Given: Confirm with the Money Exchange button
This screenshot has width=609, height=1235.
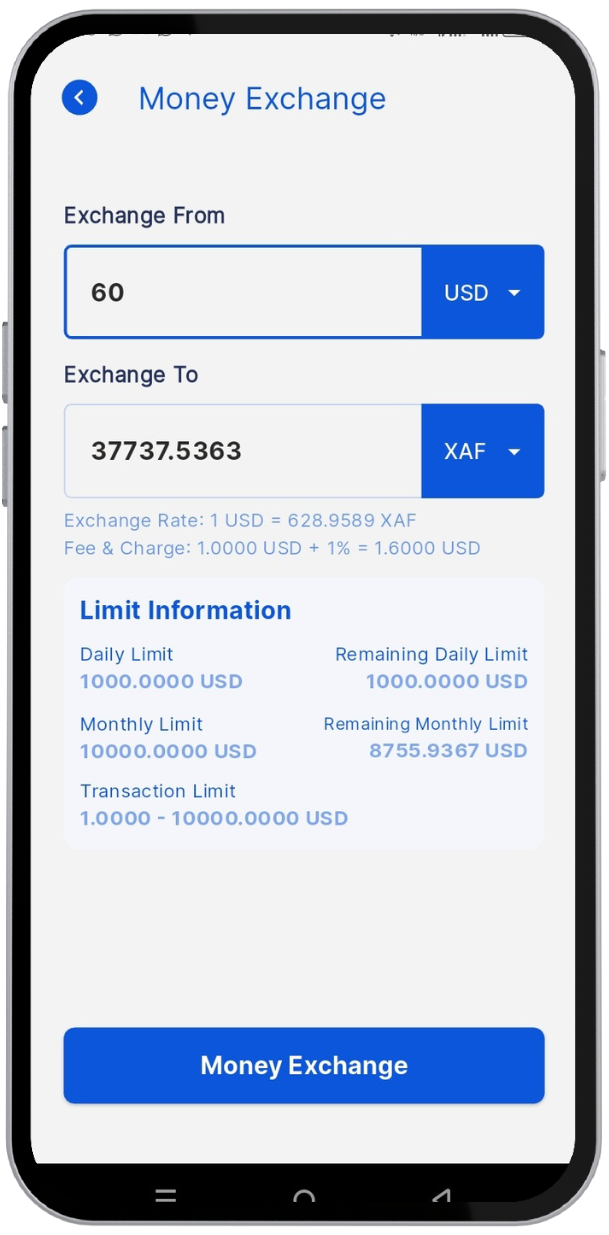Looking at the screenshot, I should 304,1066.
